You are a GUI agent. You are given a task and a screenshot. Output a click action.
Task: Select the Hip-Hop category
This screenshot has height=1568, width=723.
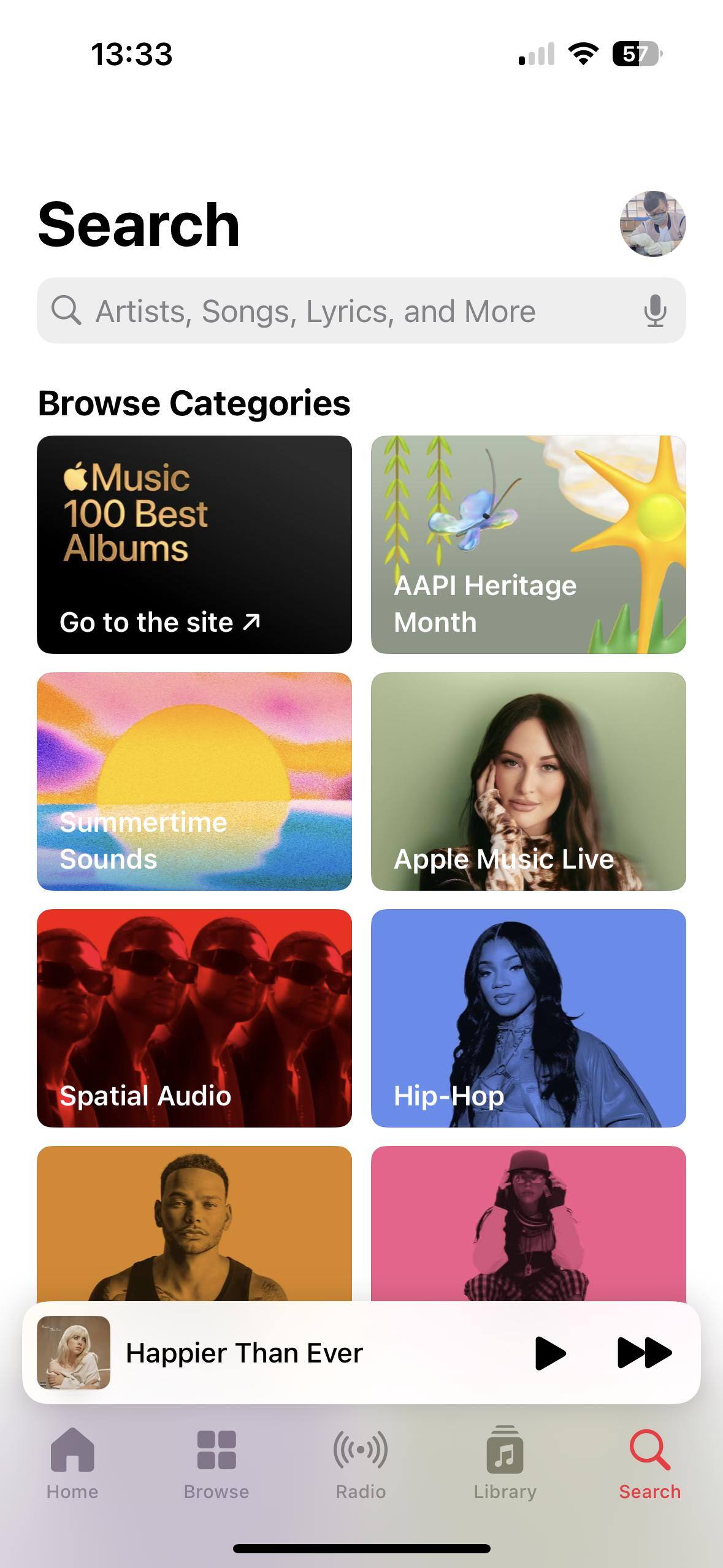[528, 1018]
